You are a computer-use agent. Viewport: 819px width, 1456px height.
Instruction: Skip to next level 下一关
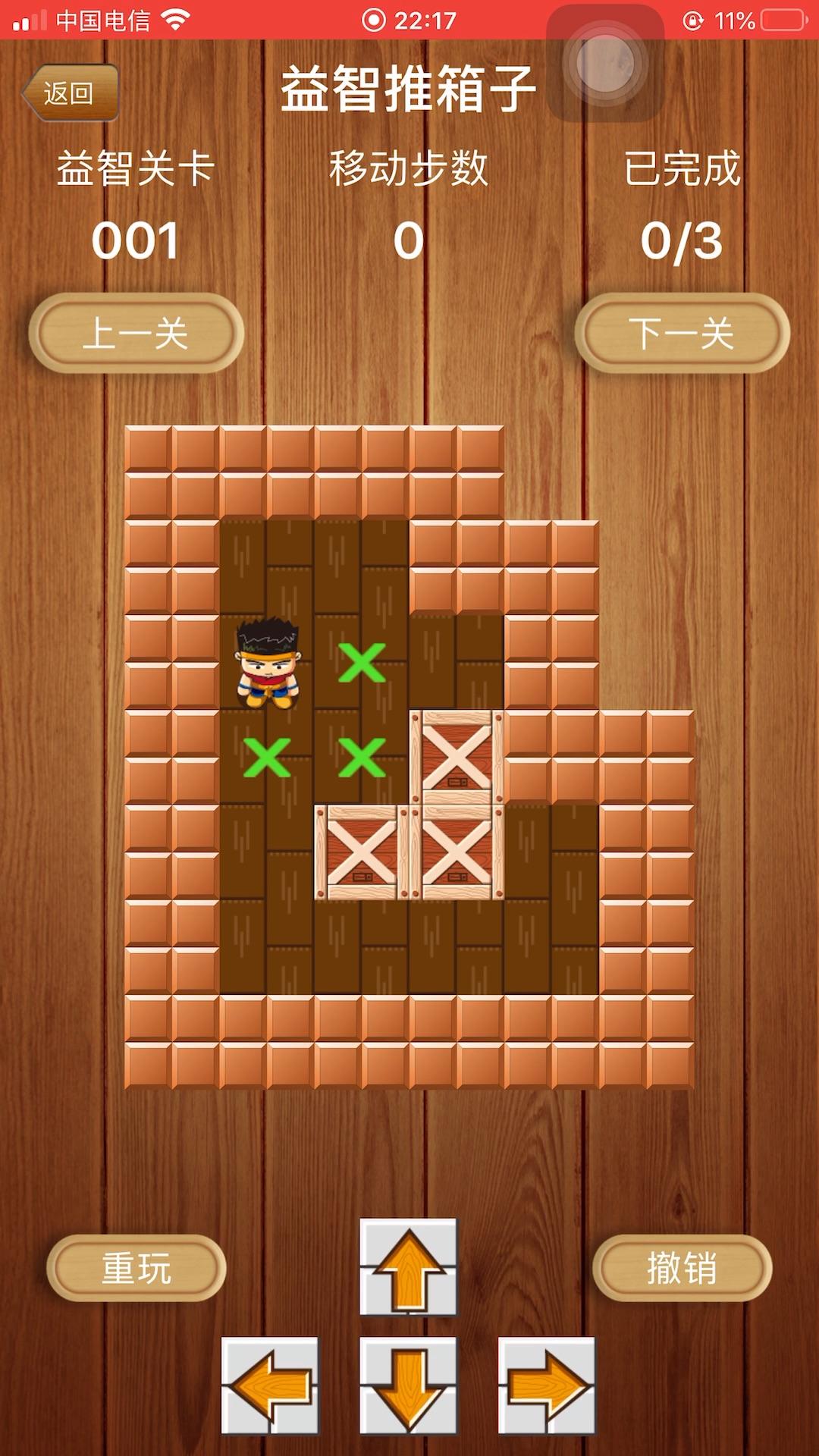click(682, 333)
